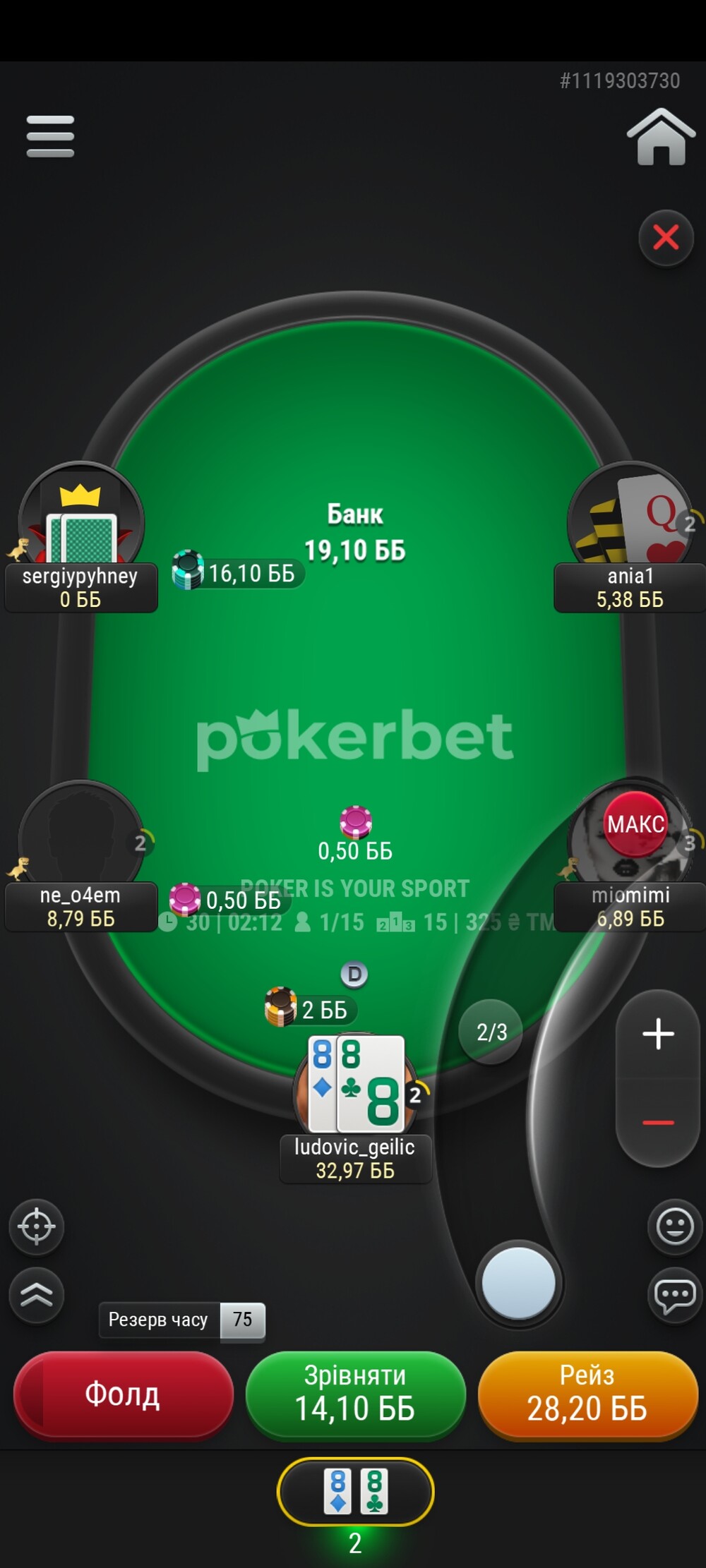Open the table chat
This screenshot has height=1568, width=706.
click(675, 1296)
